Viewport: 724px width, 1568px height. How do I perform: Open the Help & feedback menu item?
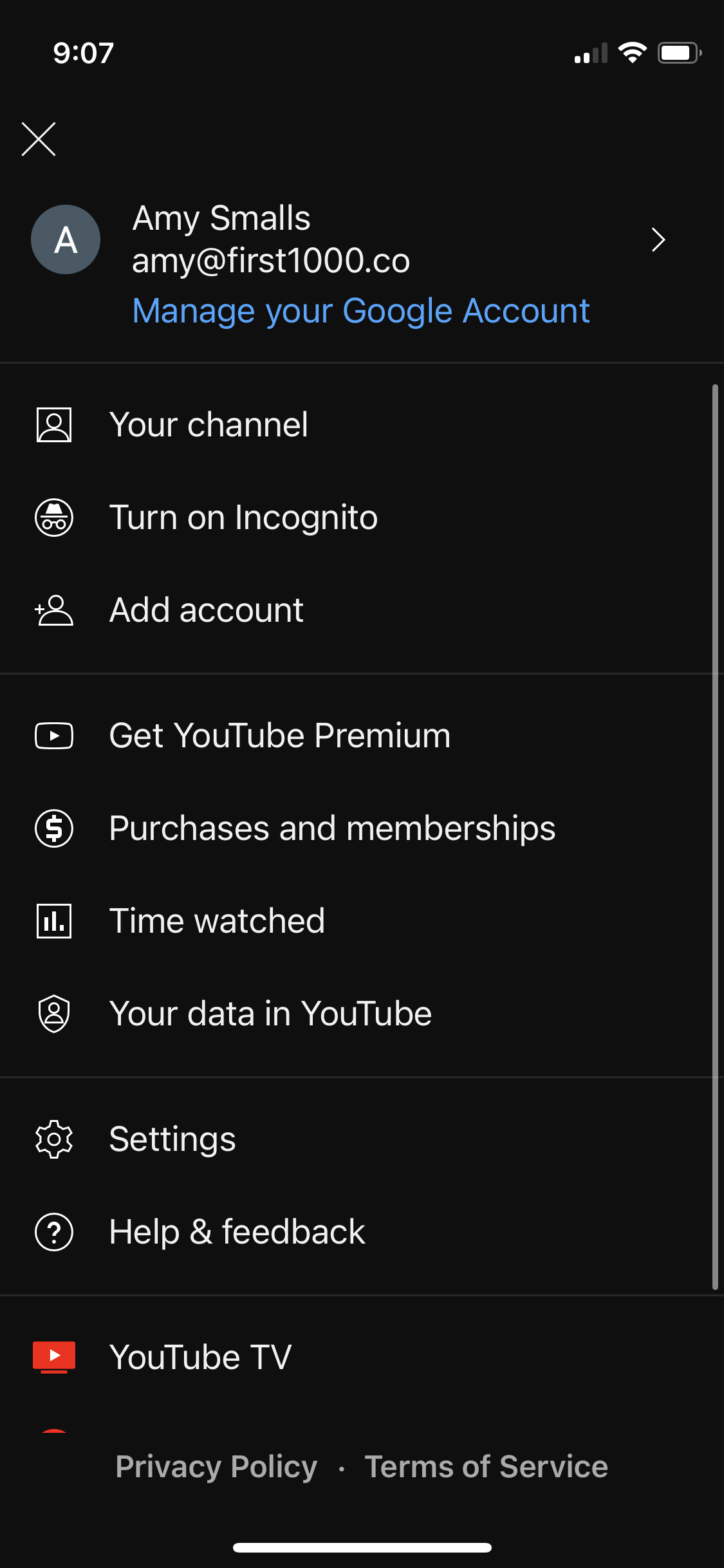point(237,1231)
